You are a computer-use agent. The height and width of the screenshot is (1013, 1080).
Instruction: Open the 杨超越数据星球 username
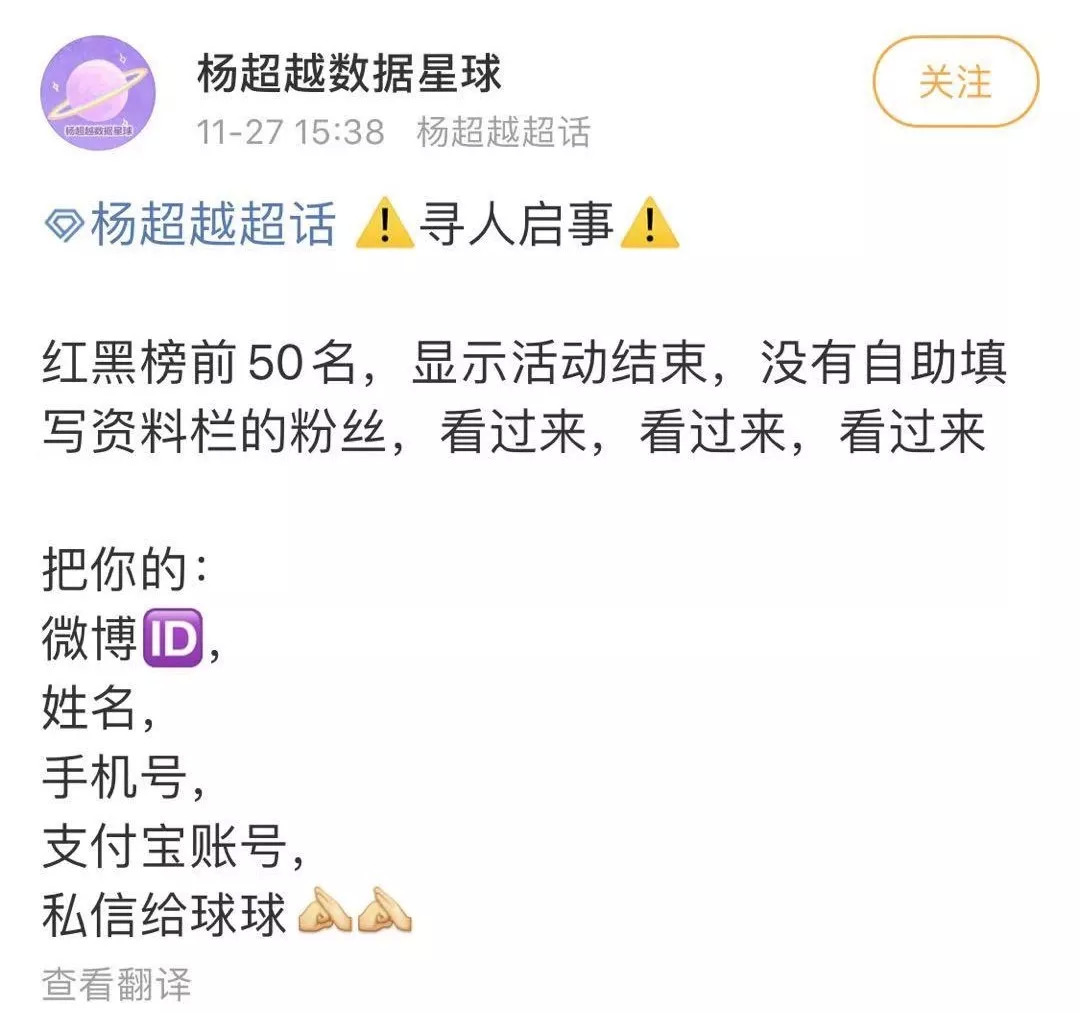point(349,75)
